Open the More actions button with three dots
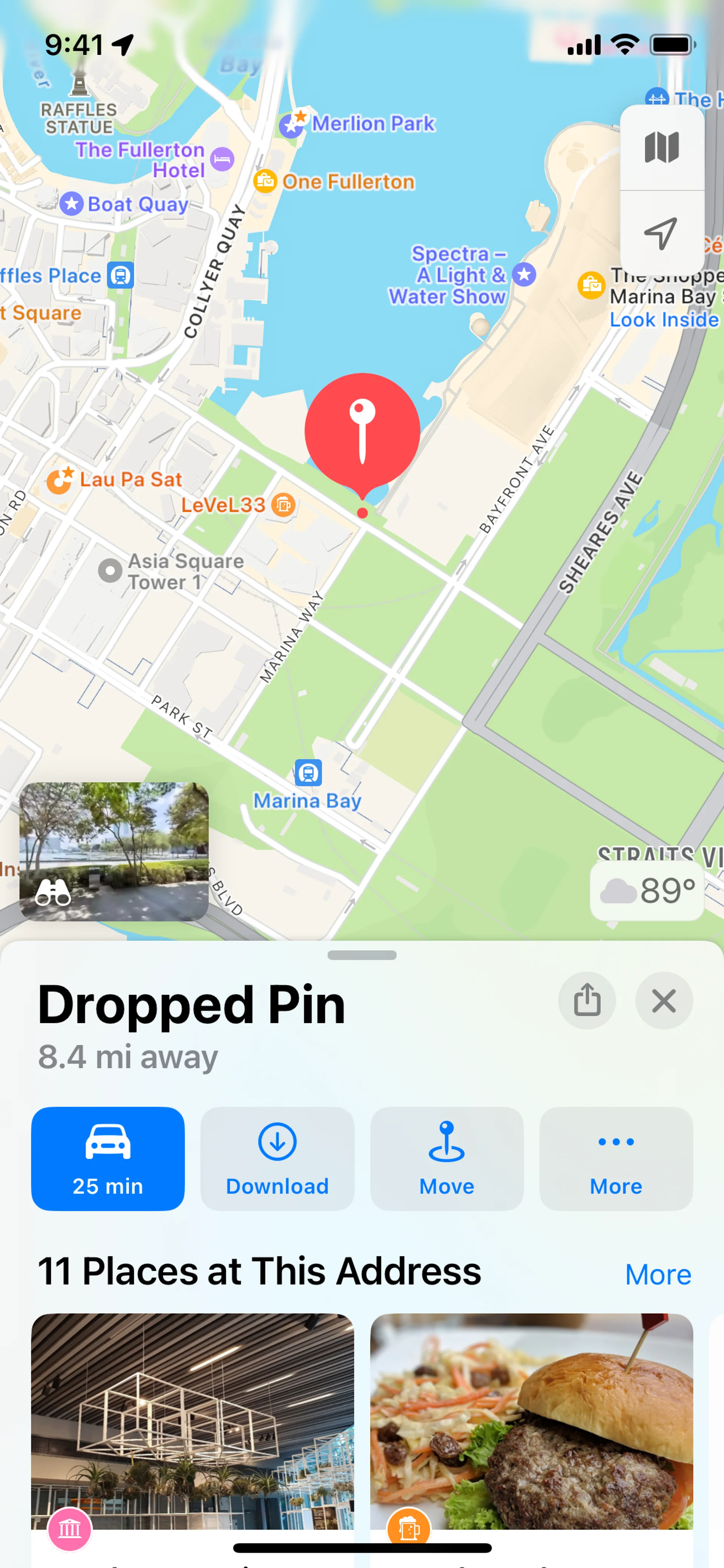Viewport: 724px width, 1568px height. click(616, 1158)
